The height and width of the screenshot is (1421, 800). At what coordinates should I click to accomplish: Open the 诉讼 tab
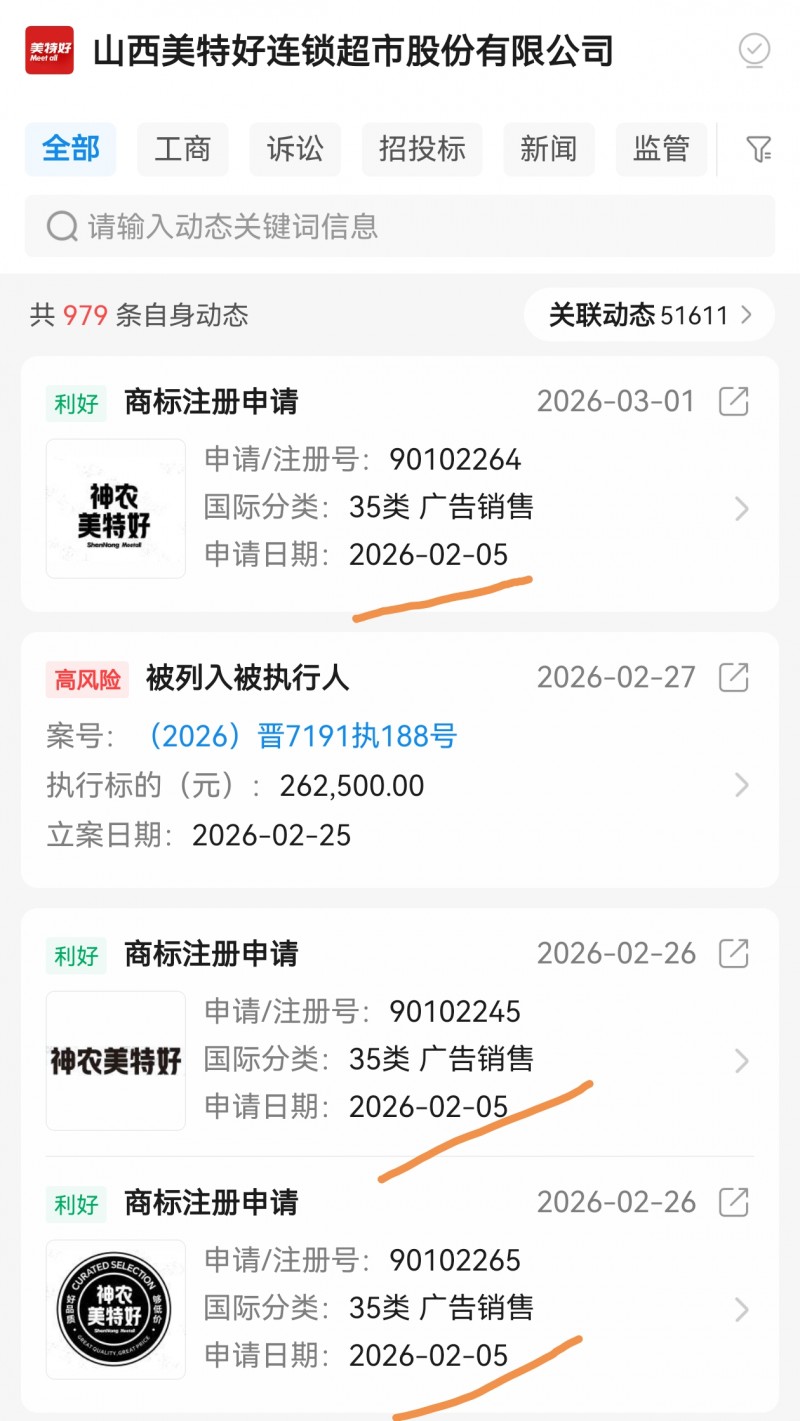[x=294, y=148]
